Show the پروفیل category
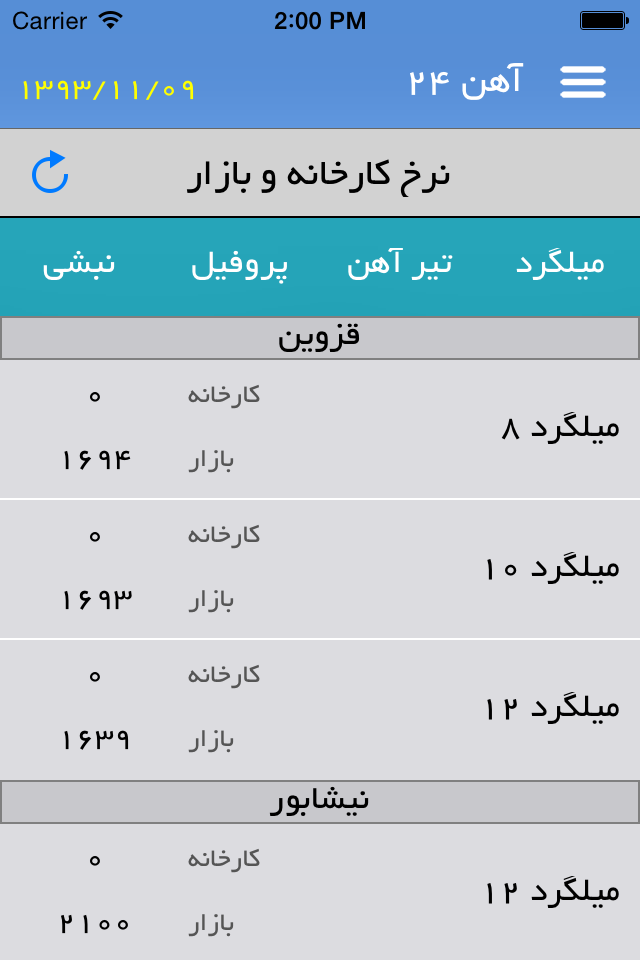 click(x=240, y=263)
